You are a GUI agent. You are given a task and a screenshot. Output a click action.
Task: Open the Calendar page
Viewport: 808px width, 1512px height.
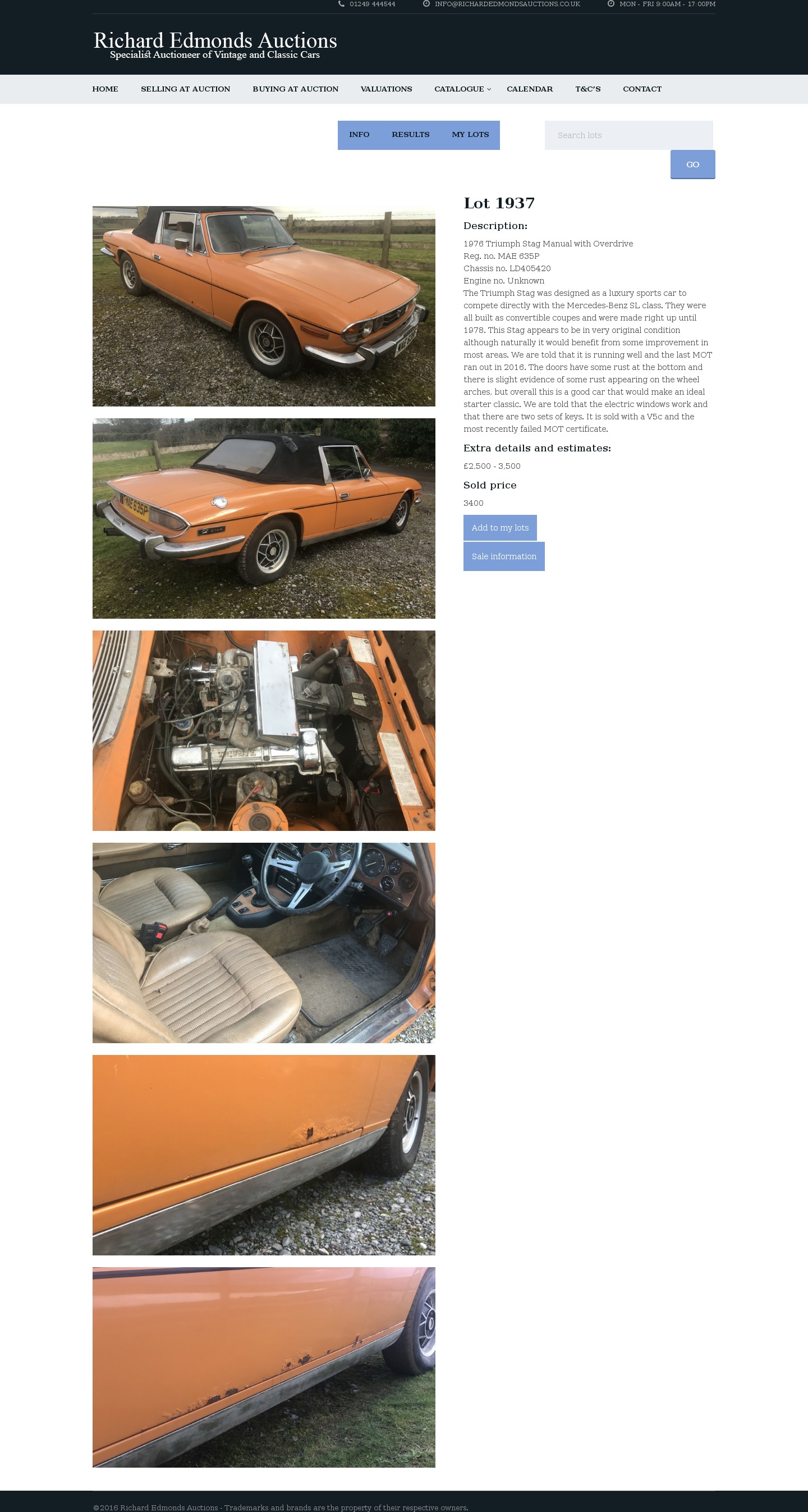click(529, 89)
